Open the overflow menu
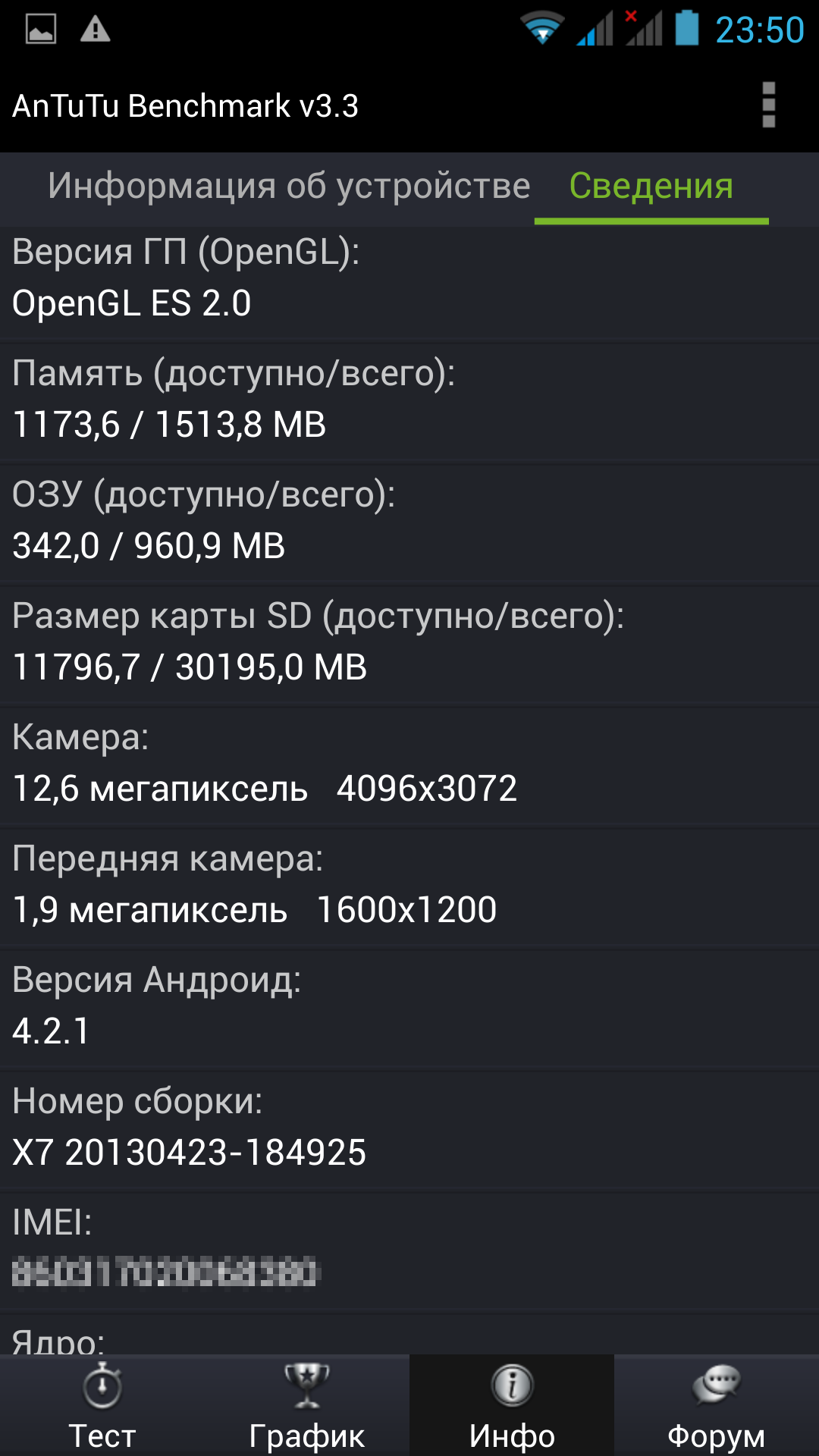The height and width of the screenshot is (1456, 819). pyautogui.click(x=768, y=105)
